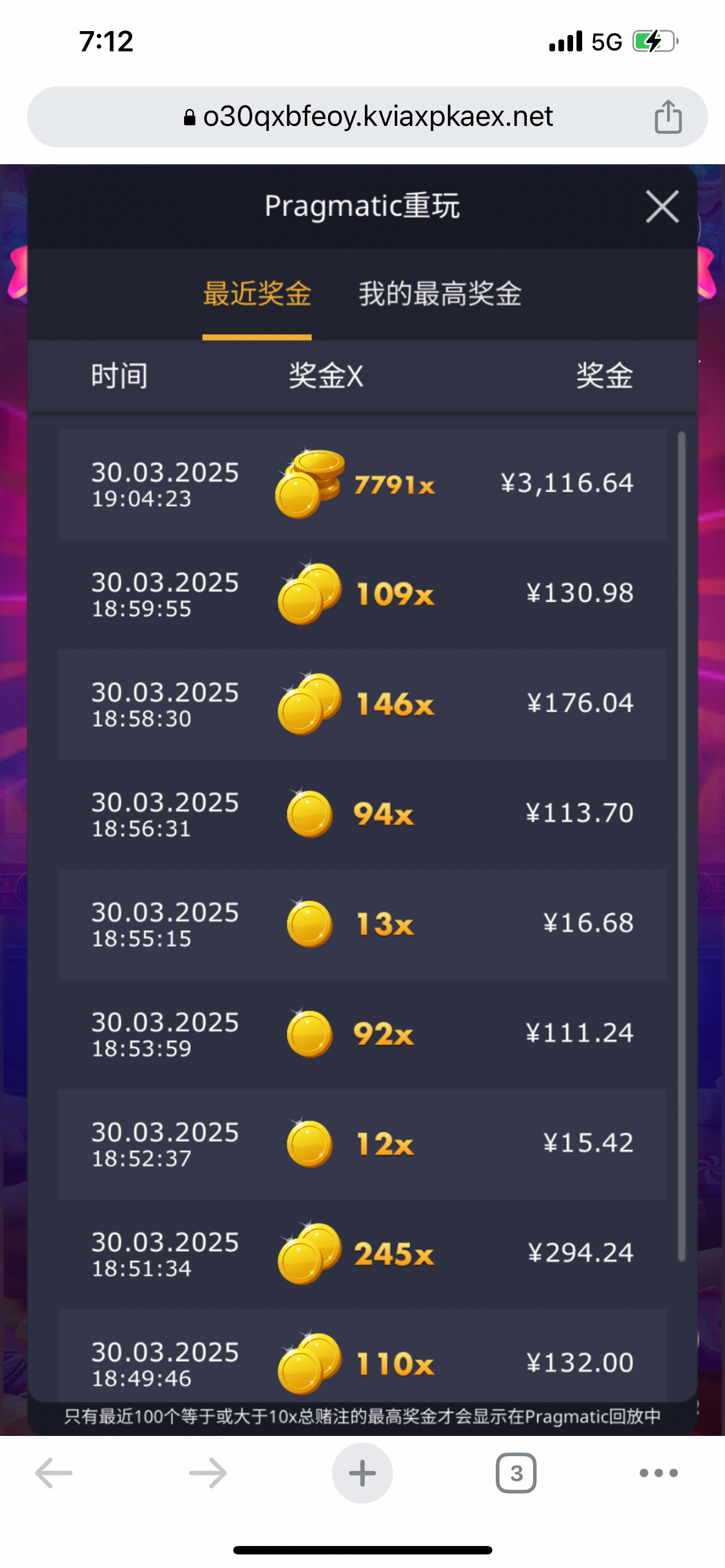Image resolution: width=725 pixels, height=1568 pixels.
Task: Replay the 146x win from 18:58:30
Action: [361, 704]
